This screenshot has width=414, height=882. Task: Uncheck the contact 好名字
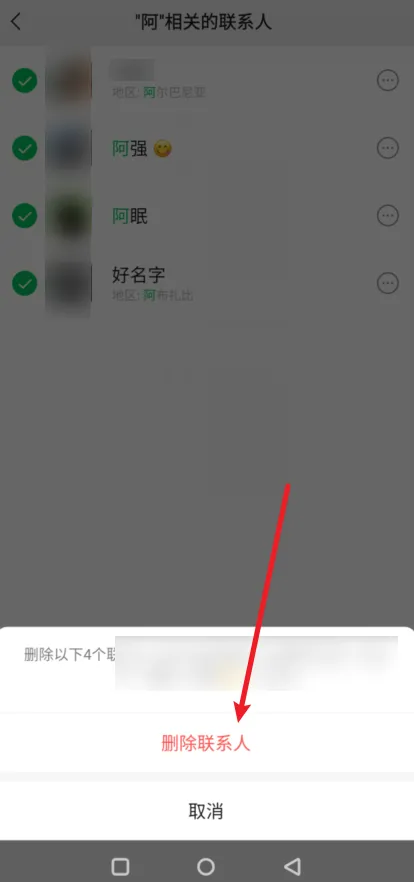point(25,284)
